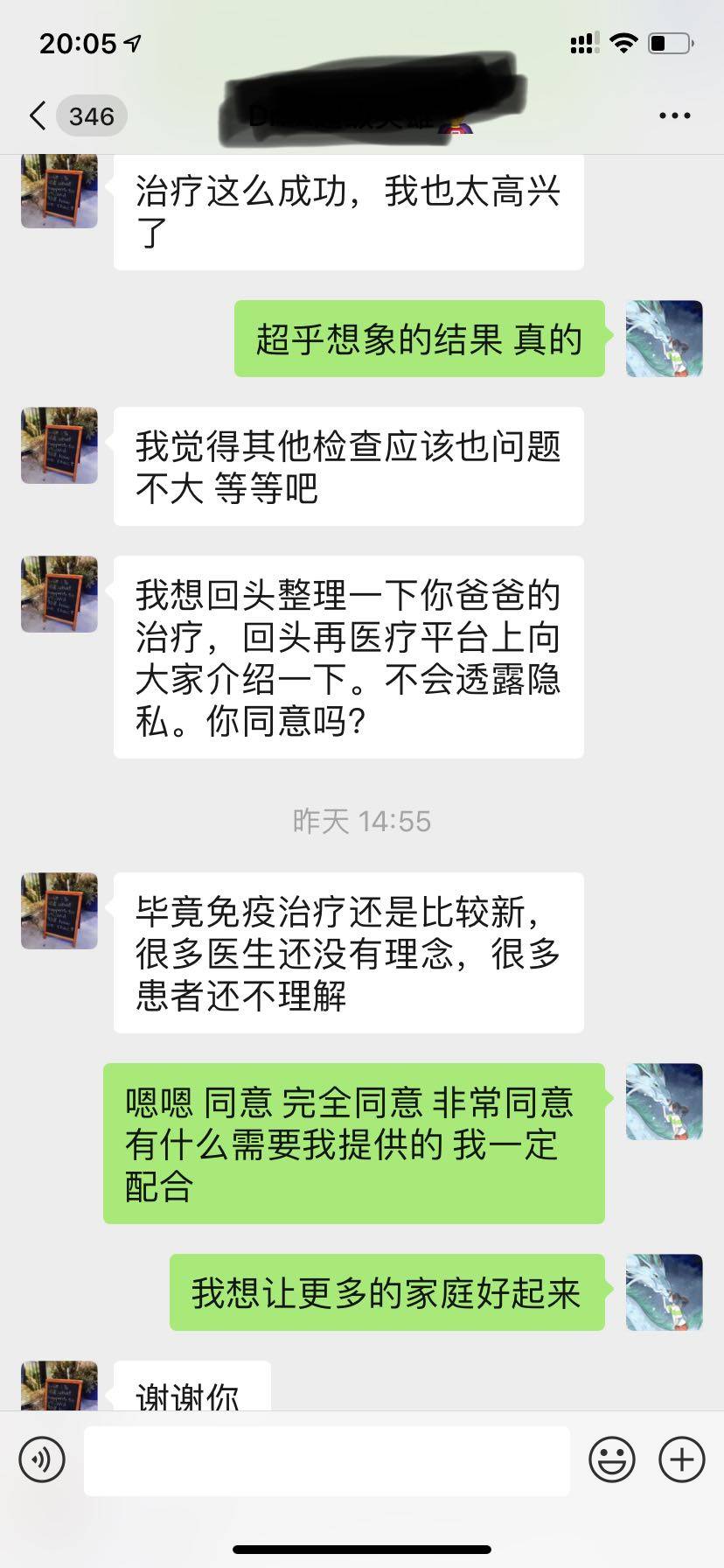The width and height of the screenshot is (724, 1568).
Task: Open the chat options menu
Action: (674, 115)
